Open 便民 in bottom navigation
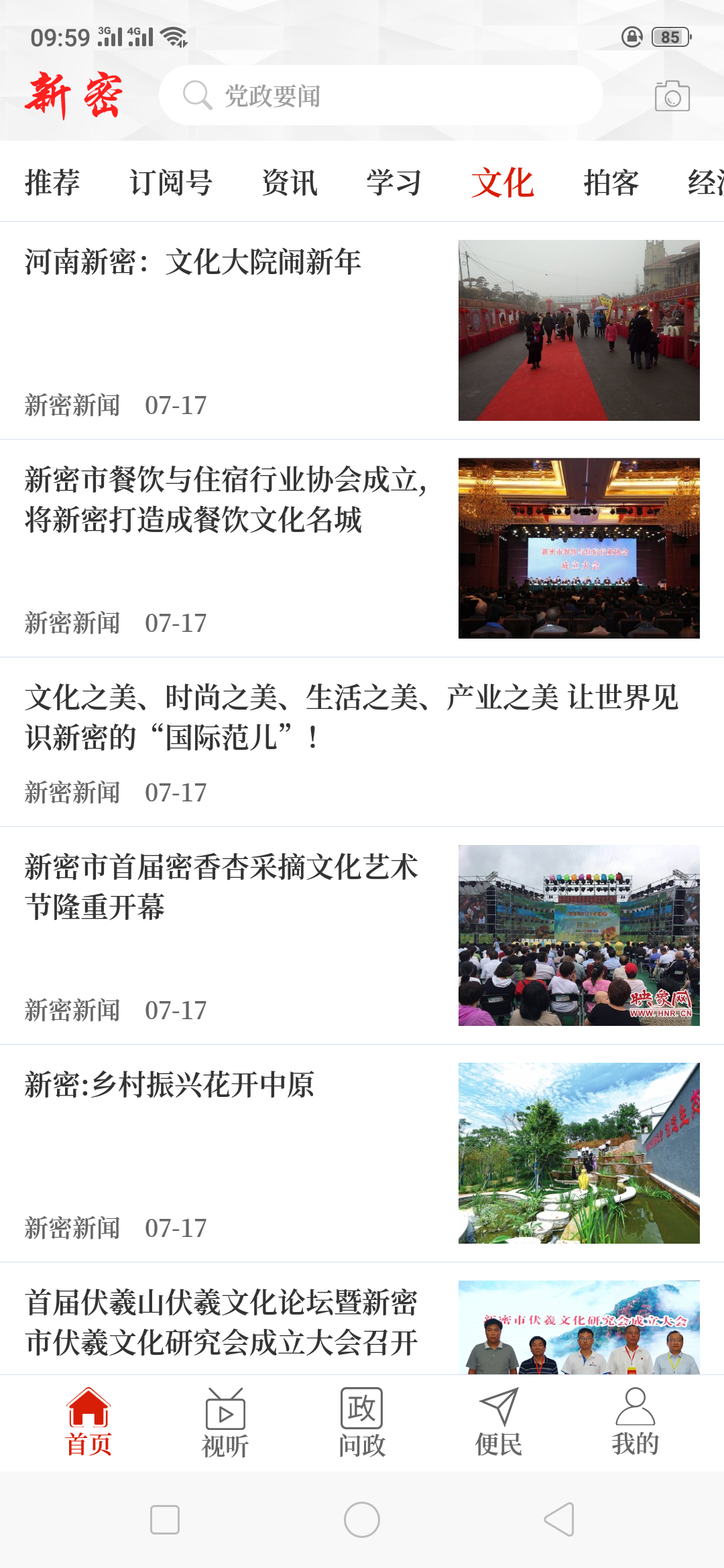The height and width of the screenshot is (1568, 724). pyautogui.click(x=499, y=1422)
